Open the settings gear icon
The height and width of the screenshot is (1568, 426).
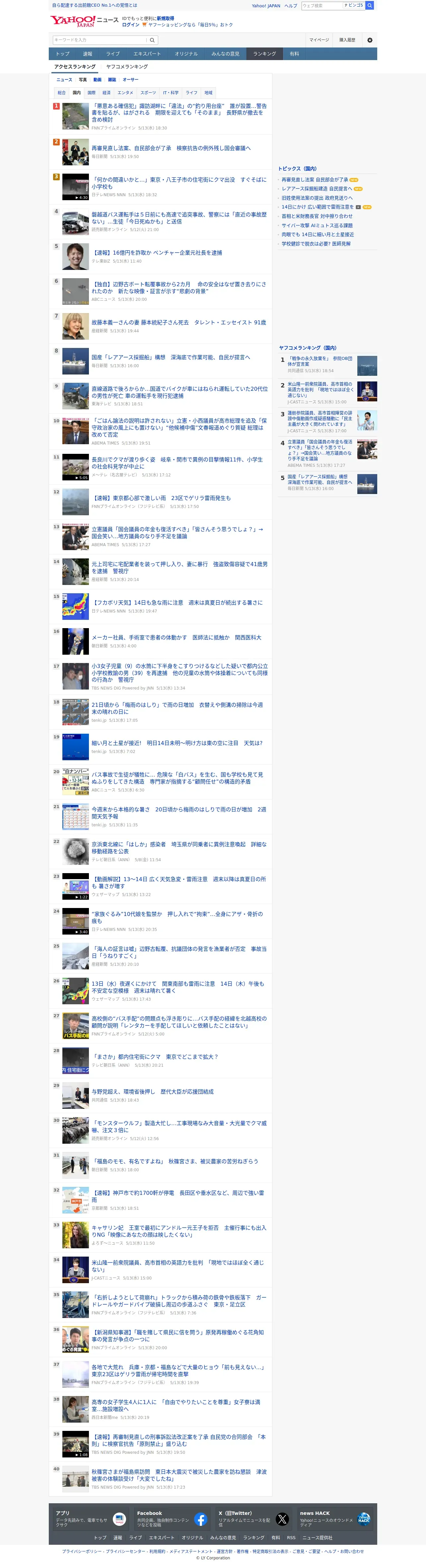point(369,40)
